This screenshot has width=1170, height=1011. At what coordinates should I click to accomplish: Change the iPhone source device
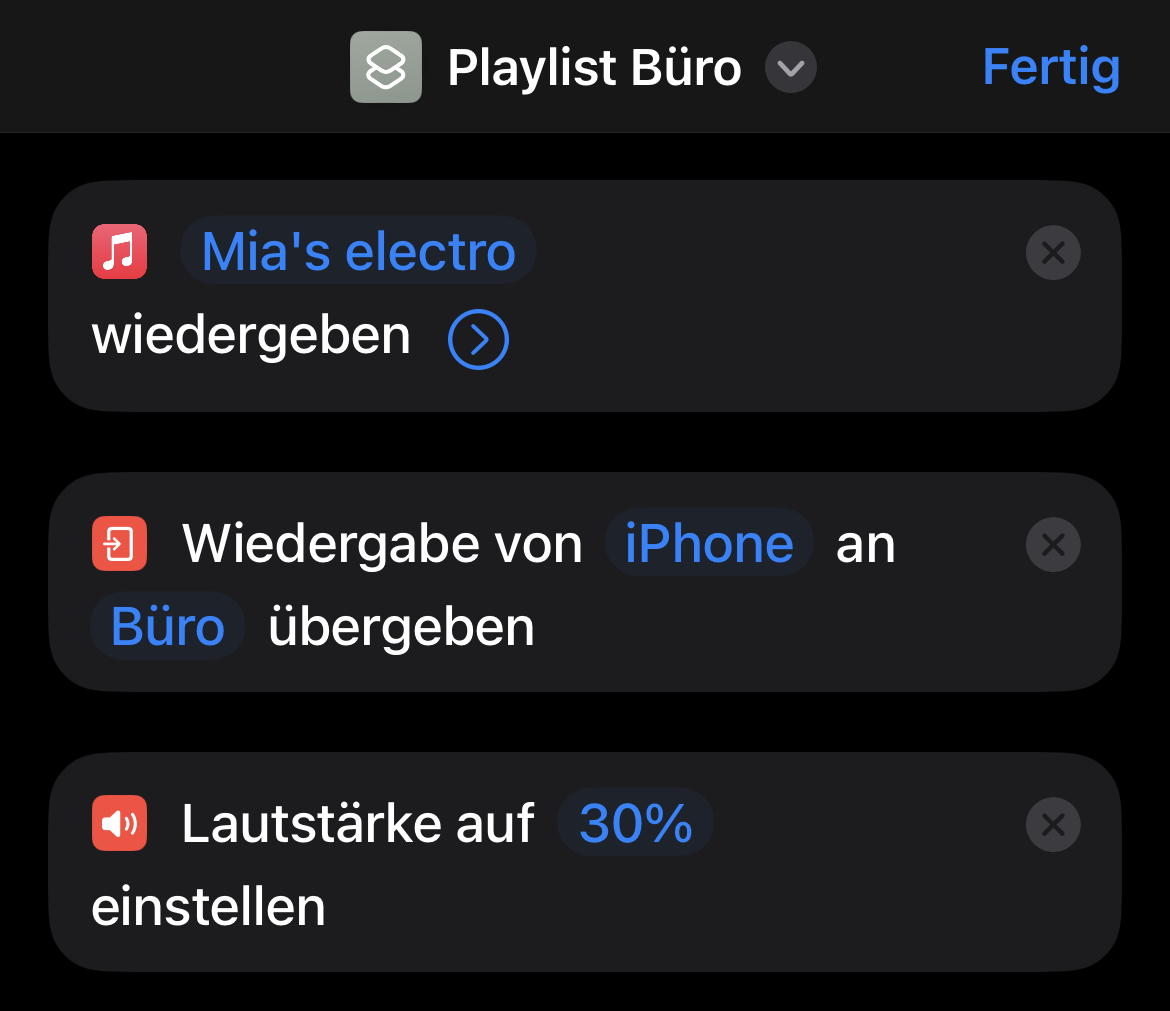pyautogui.click(x=709, y=544)
